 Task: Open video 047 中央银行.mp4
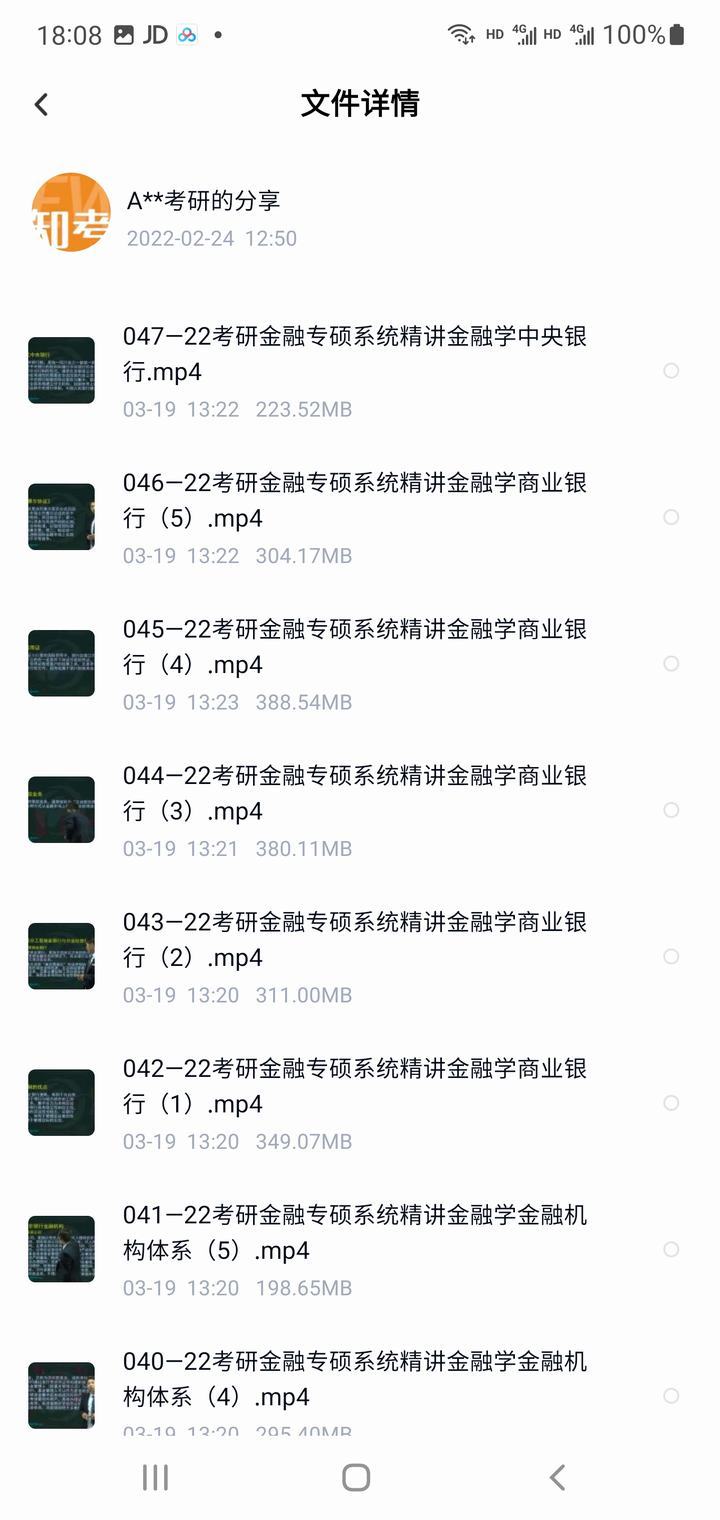click(354, 354)
